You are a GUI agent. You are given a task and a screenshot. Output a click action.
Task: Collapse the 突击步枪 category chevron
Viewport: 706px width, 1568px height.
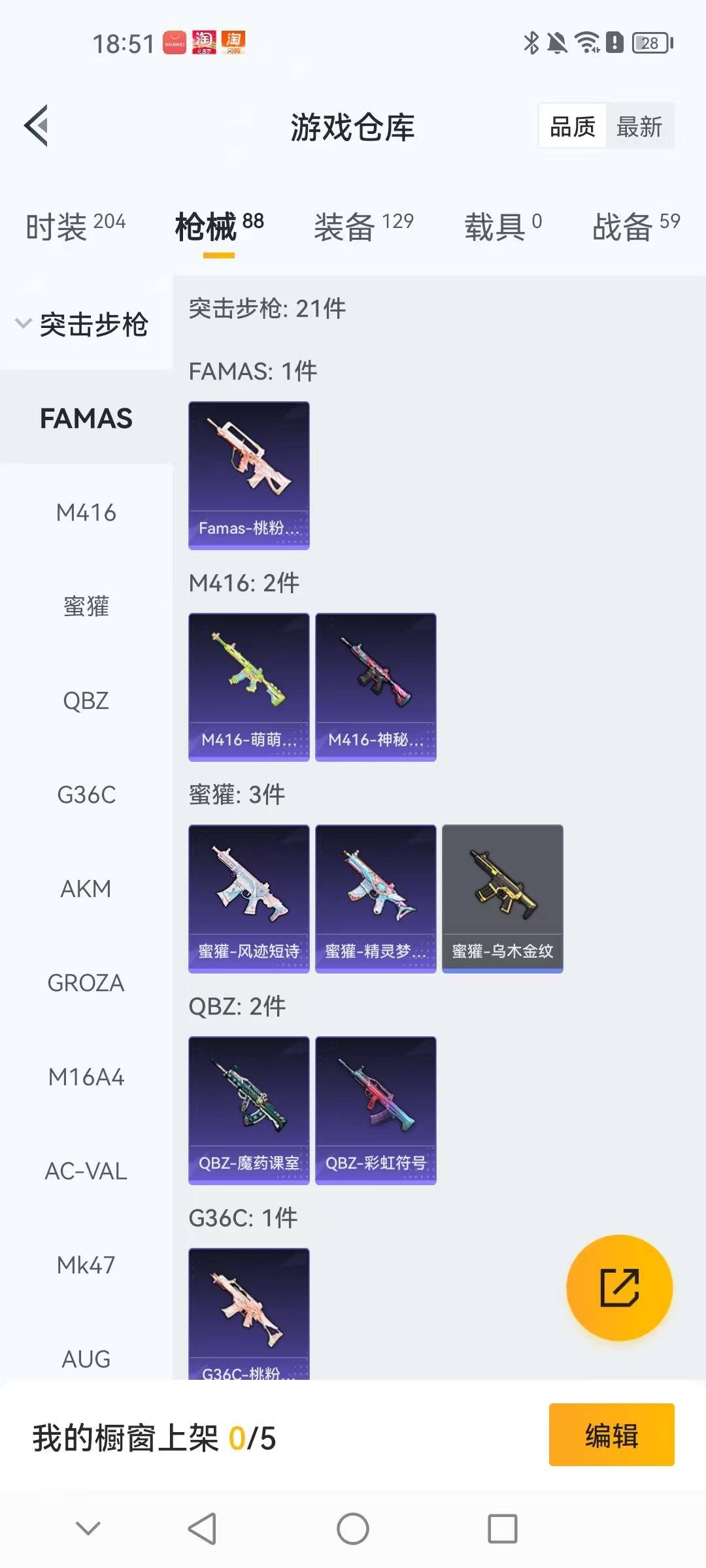[24, 322]
